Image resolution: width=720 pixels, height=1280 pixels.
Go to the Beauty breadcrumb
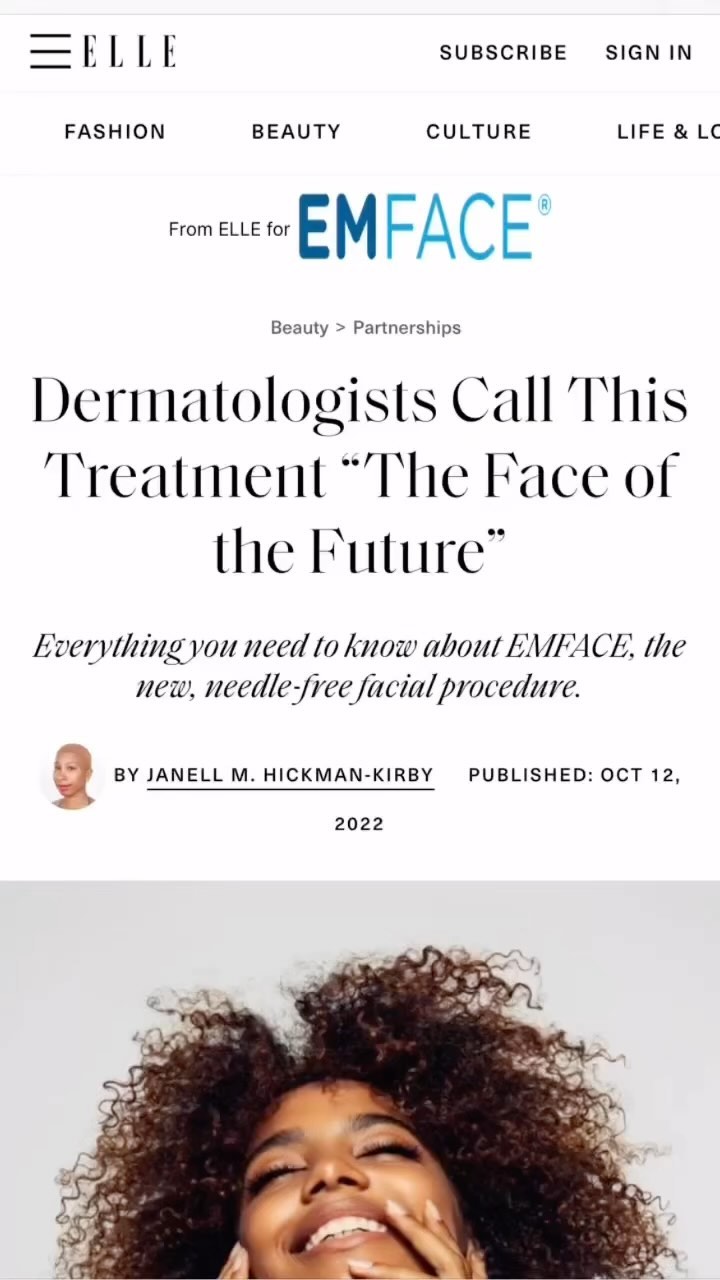[x=299, y=327]
